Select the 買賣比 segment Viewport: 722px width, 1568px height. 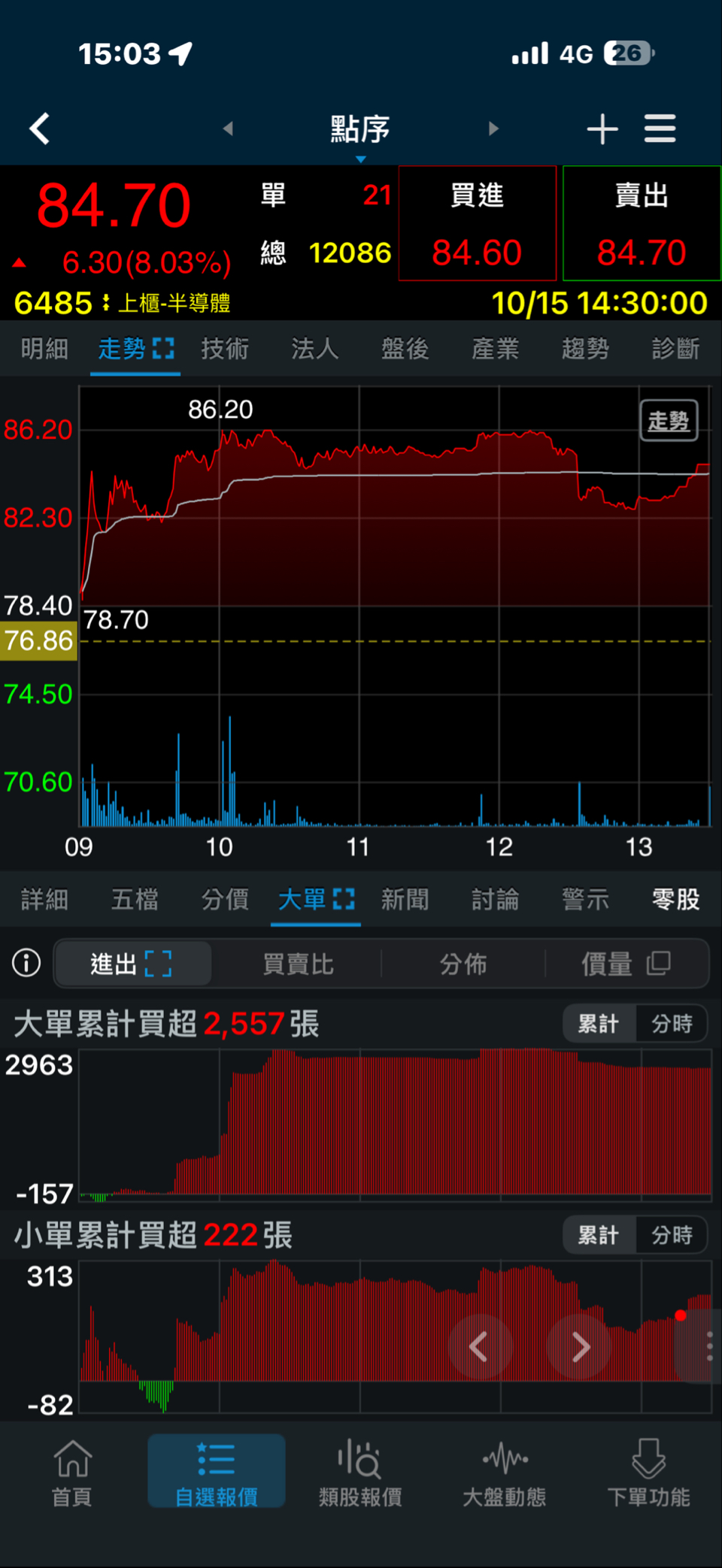point(298,964)
